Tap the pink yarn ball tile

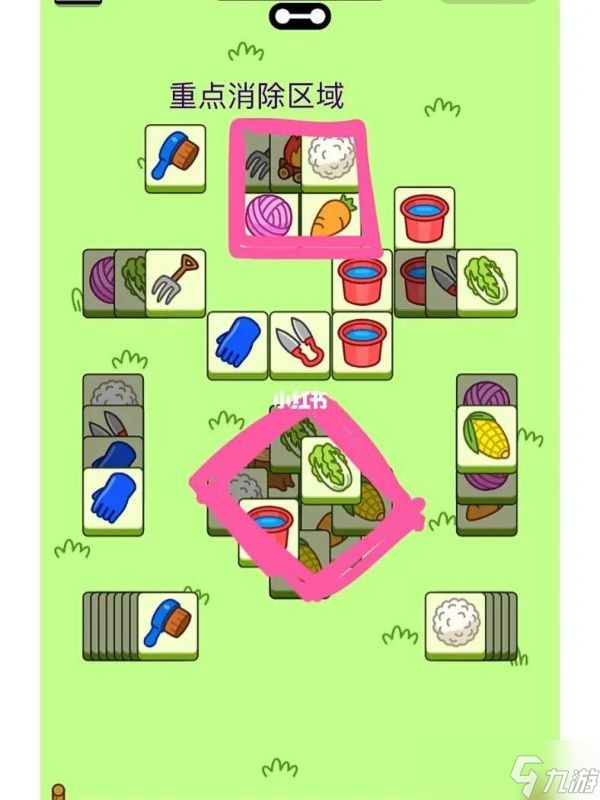(x=272, y=216)
